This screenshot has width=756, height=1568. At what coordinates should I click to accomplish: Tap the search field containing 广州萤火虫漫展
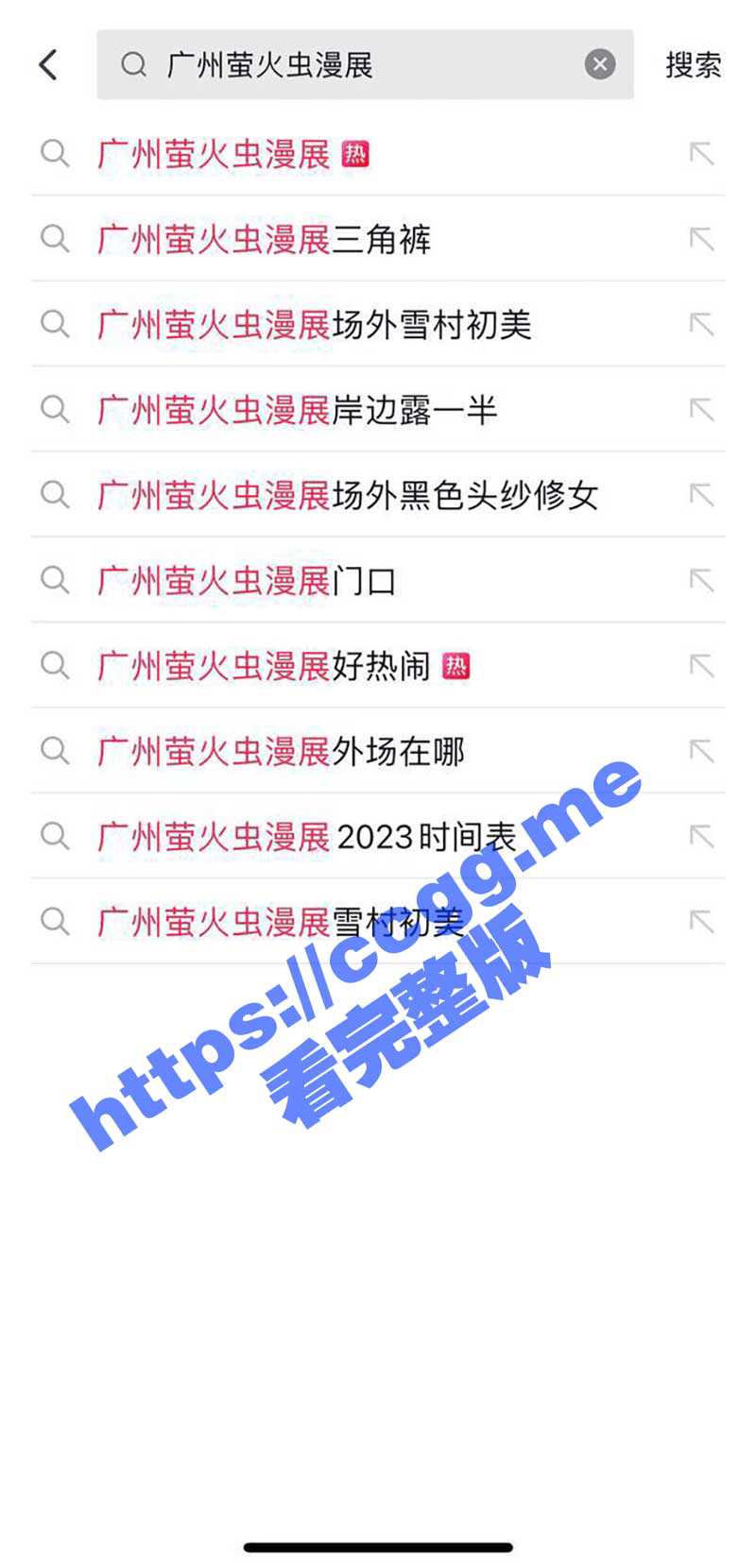click(359, 64)
